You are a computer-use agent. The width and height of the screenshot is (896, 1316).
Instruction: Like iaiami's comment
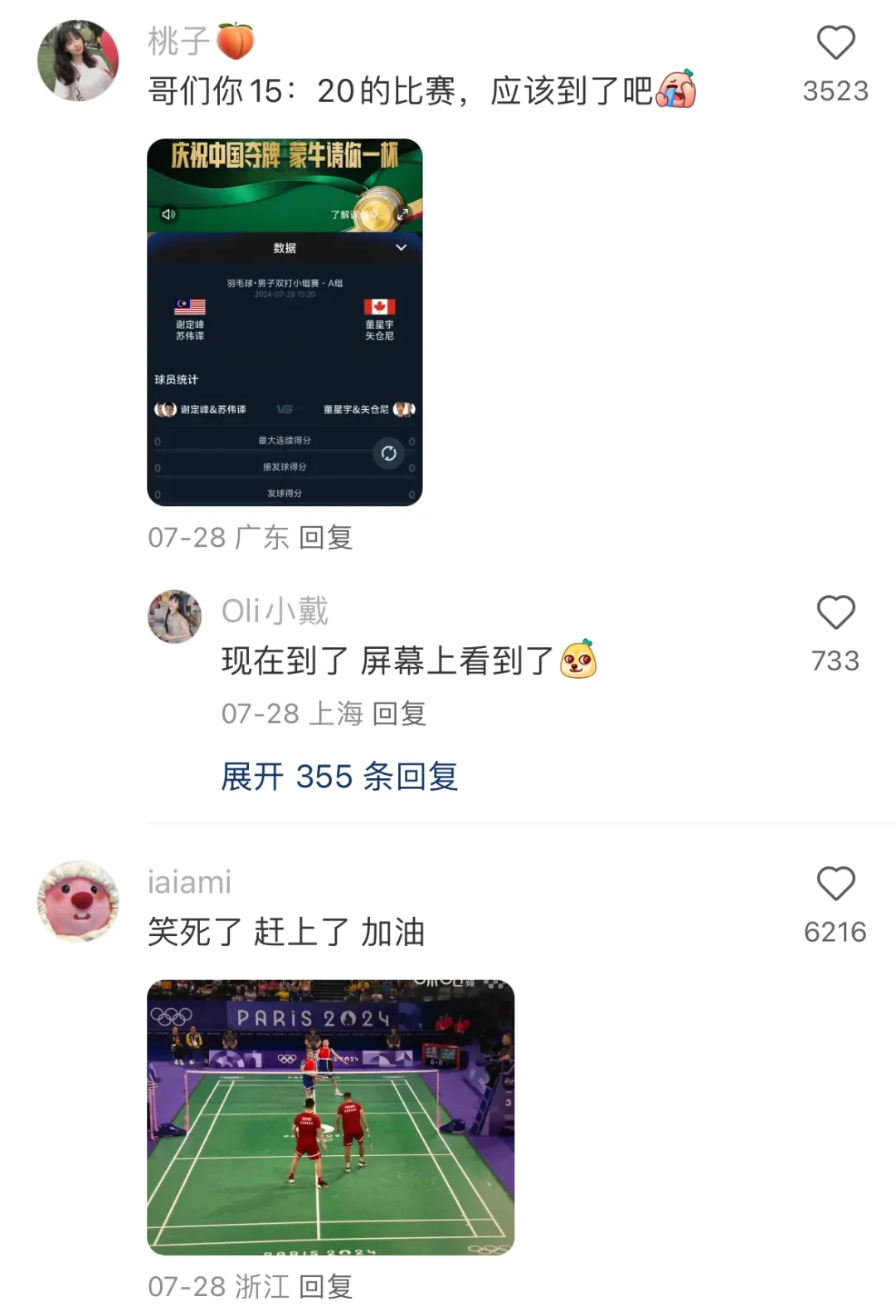pos(835,884)
